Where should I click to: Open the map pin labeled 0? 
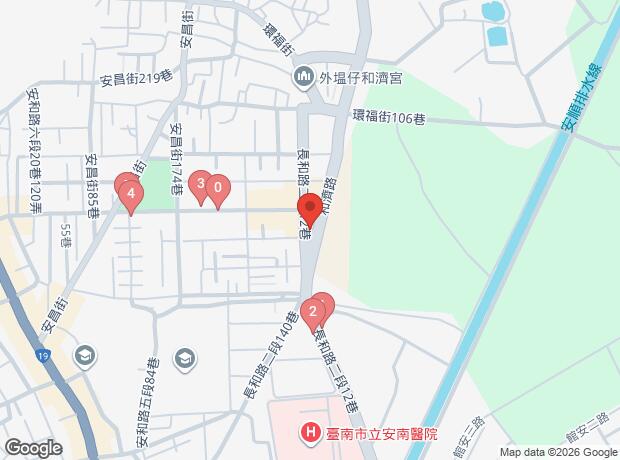[x=218, y=187]
